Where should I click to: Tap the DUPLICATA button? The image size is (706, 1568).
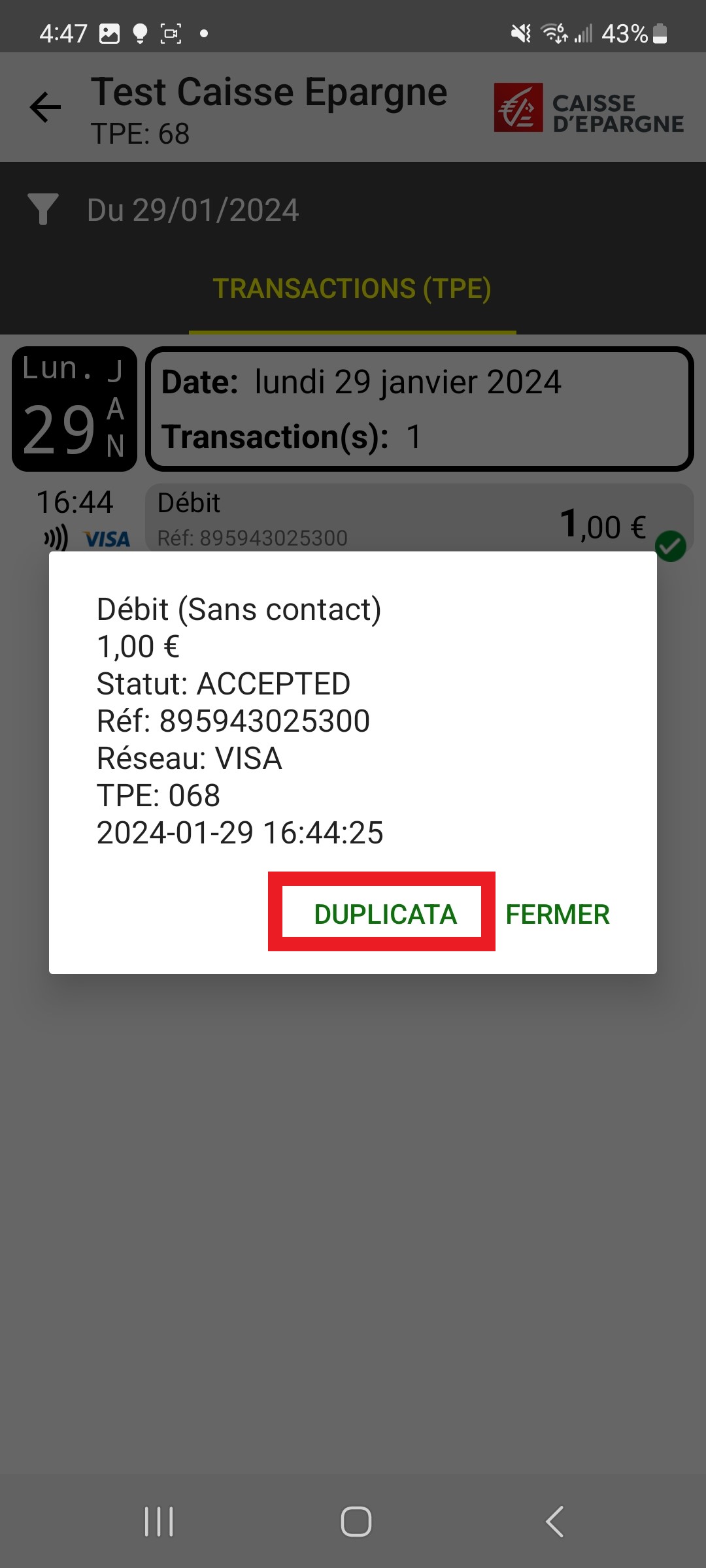pos(384,914)
